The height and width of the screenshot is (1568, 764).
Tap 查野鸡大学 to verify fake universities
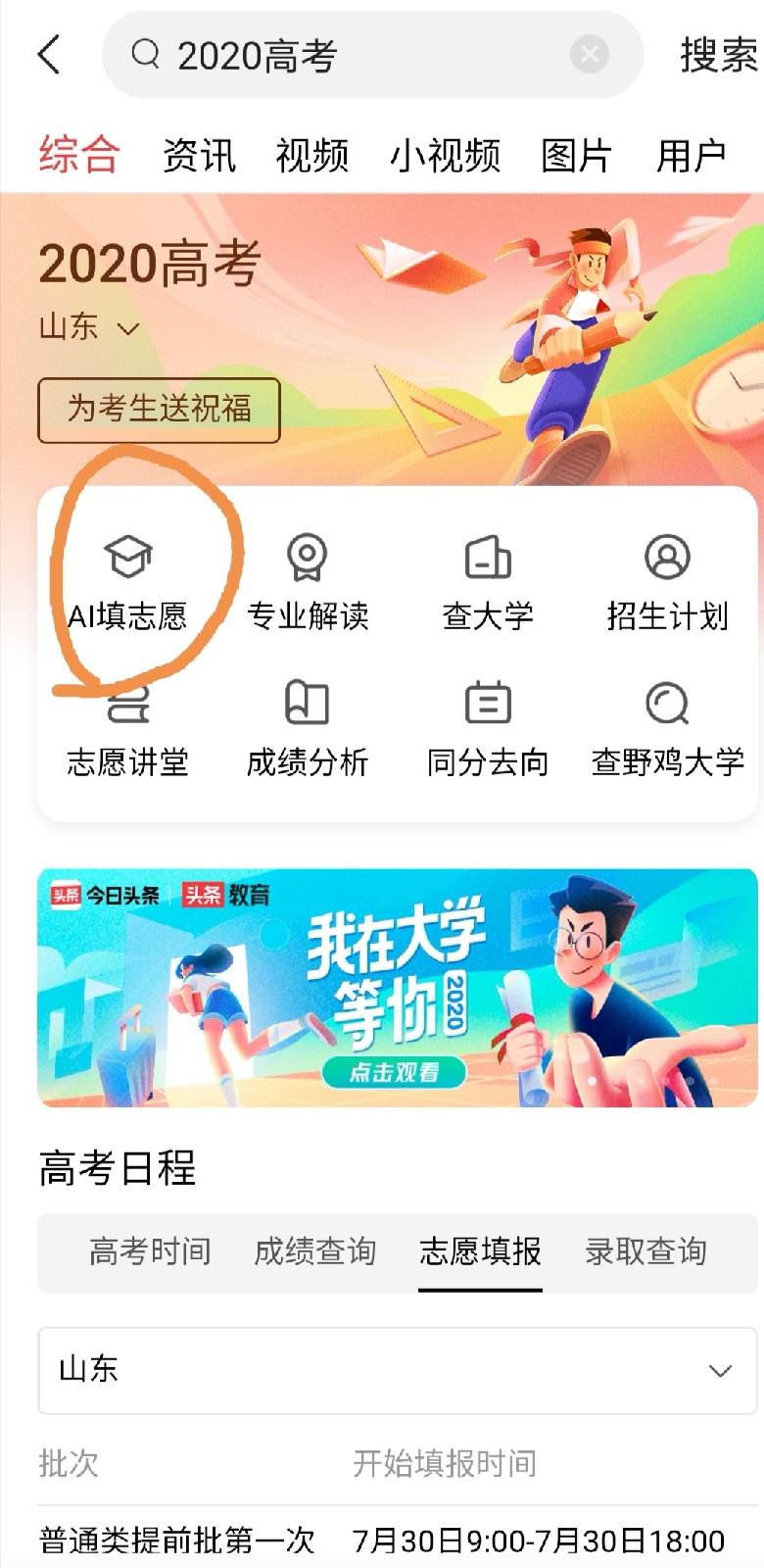667,725
